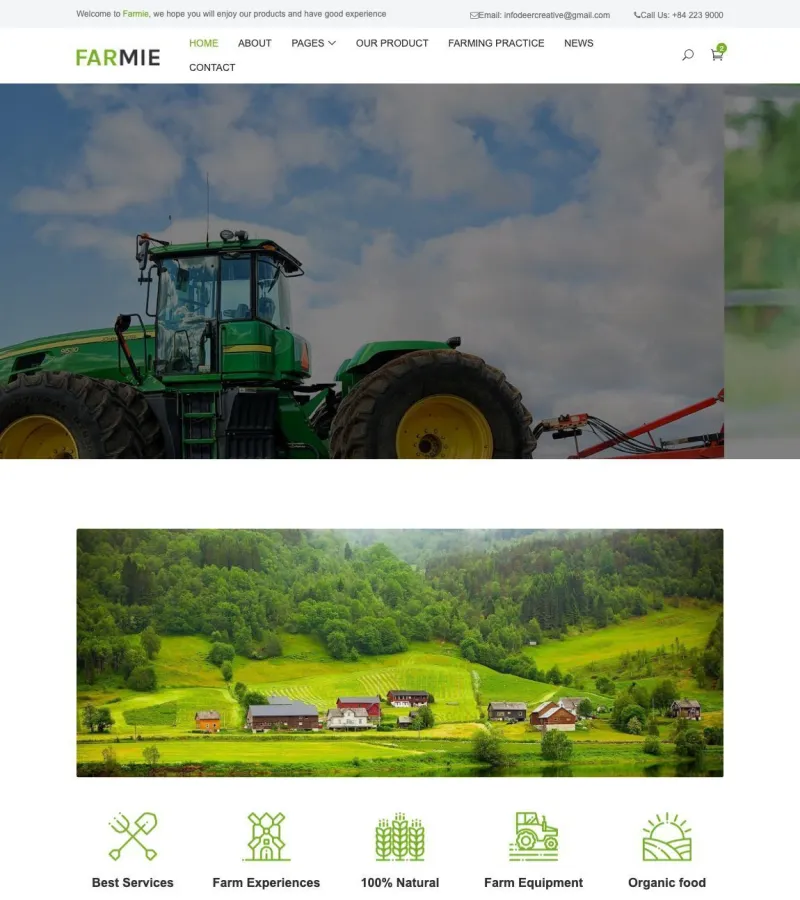This screenshot has height=900, width=800.
Task: Visit the Farming Practice section
Action: [496, 43]
